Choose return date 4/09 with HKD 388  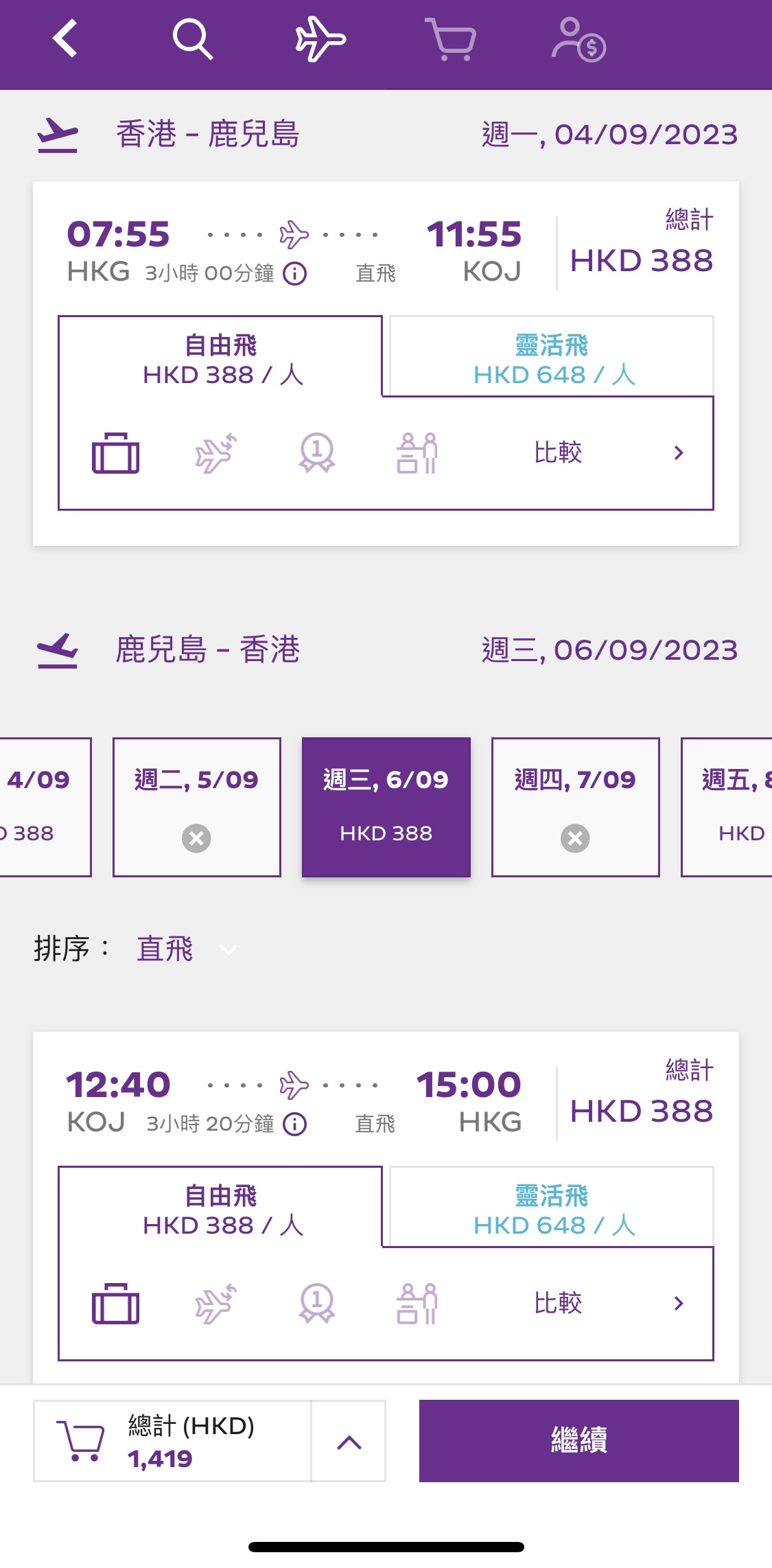click(41, 807)
